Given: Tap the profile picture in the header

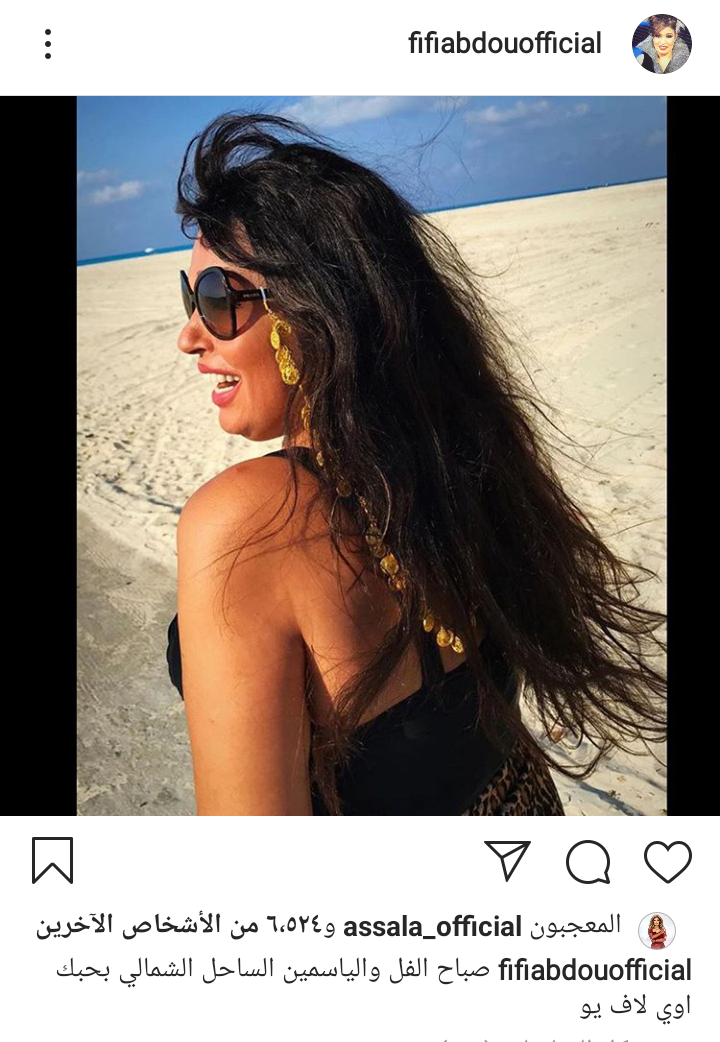Looking at the screenshot, I should point(661,44).
